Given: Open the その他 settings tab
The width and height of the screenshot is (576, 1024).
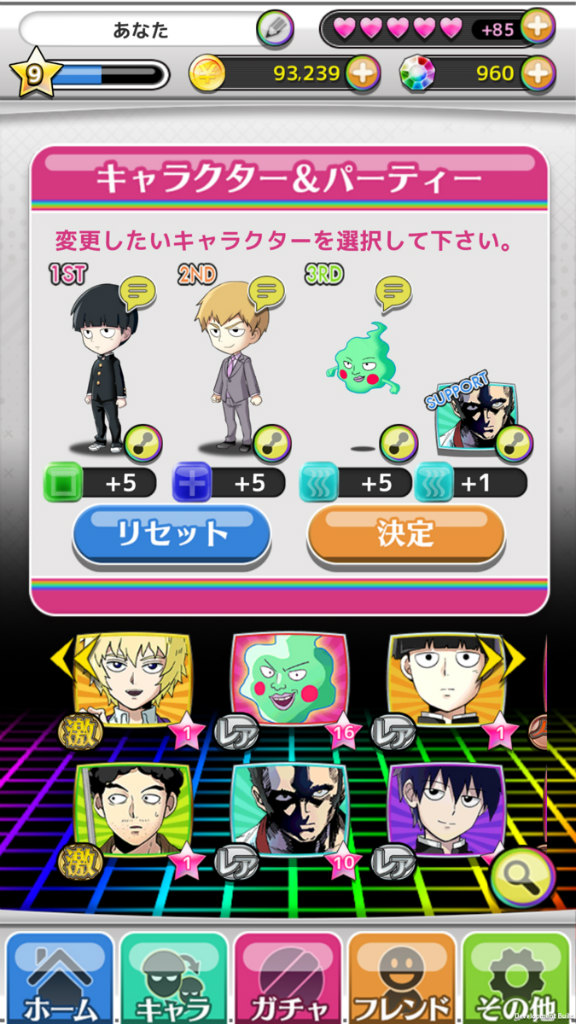Looking at the screenshot, I should click(517, 978).
